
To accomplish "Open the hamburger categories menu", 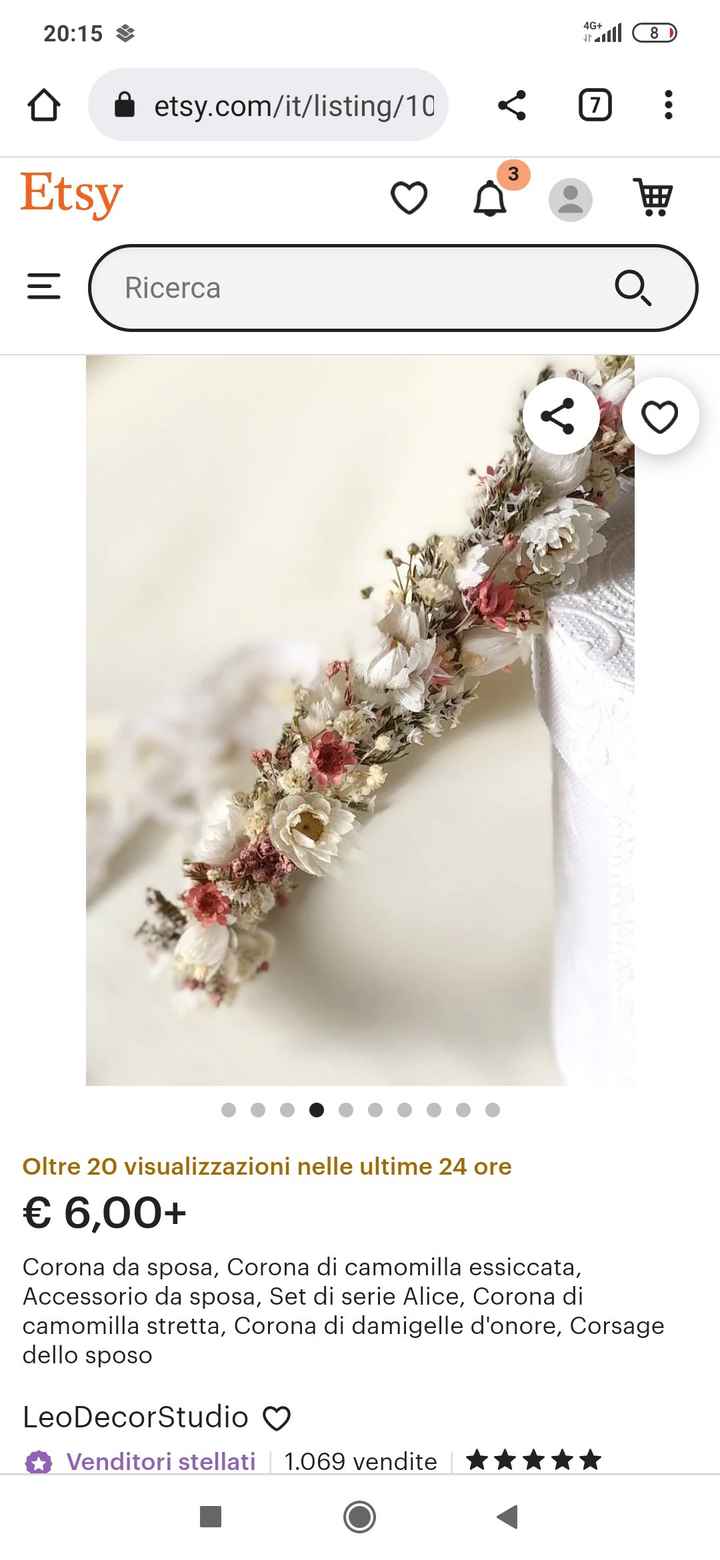I will (x=44, y=287).
